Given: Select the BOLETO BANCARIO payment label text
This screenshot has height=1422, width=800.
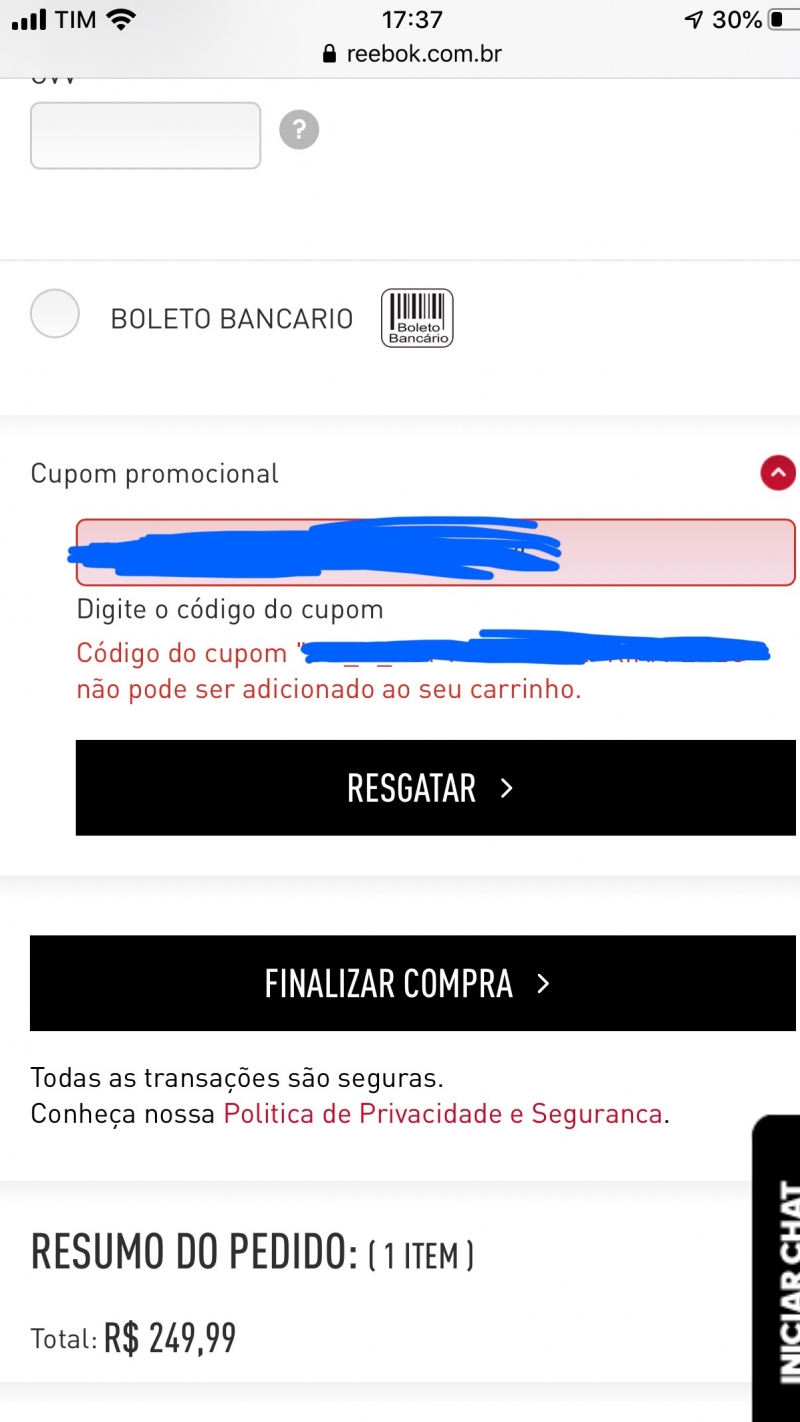Looking at the screenshot, I should [231, 317].
